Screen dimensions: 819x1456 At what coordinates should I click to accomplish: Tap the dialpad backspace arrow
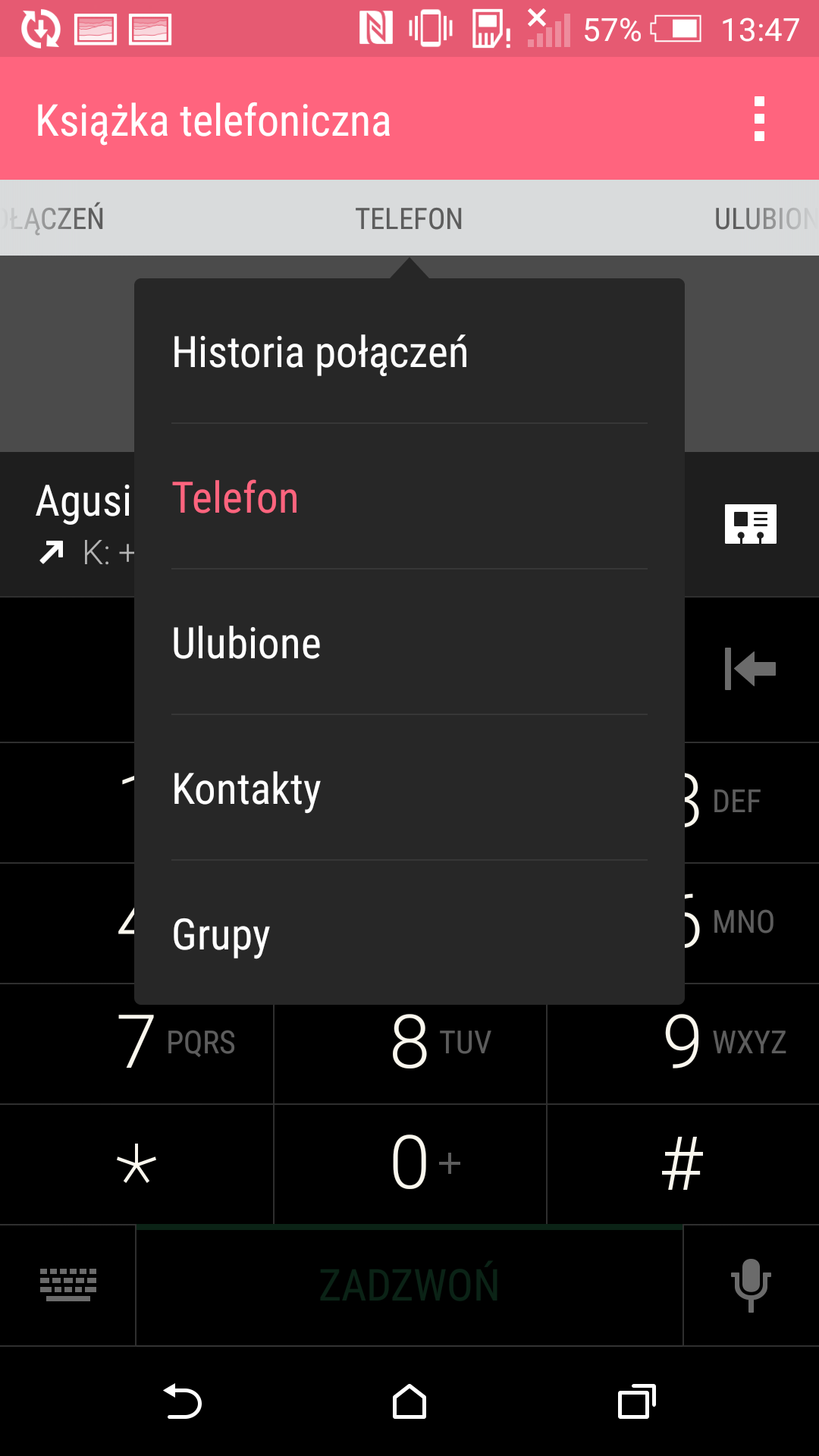click(x=750, y=669)
